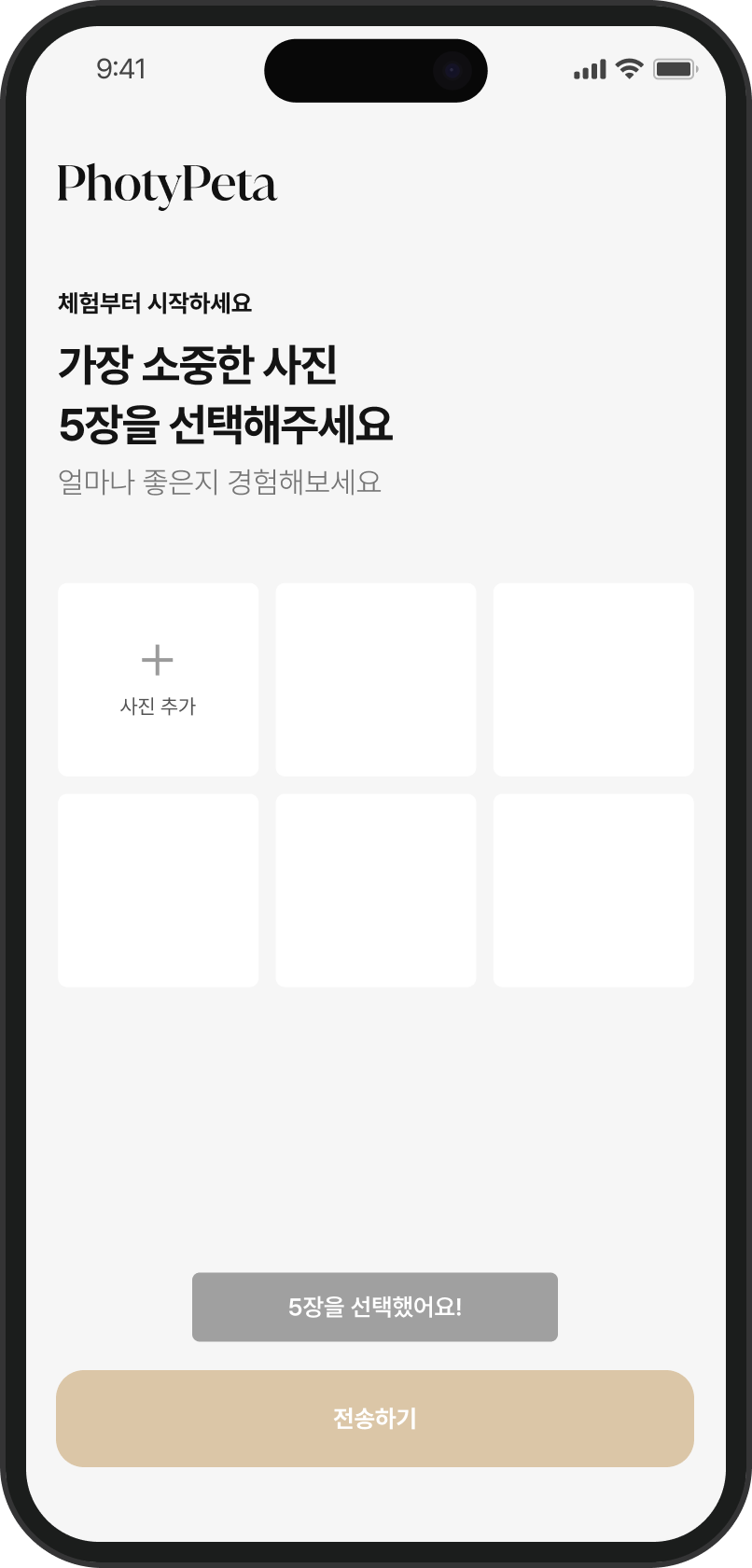Tap the 사진 추가 tile to add a photo
Viewport: 752px width, 1568px height.
point(158,679)
